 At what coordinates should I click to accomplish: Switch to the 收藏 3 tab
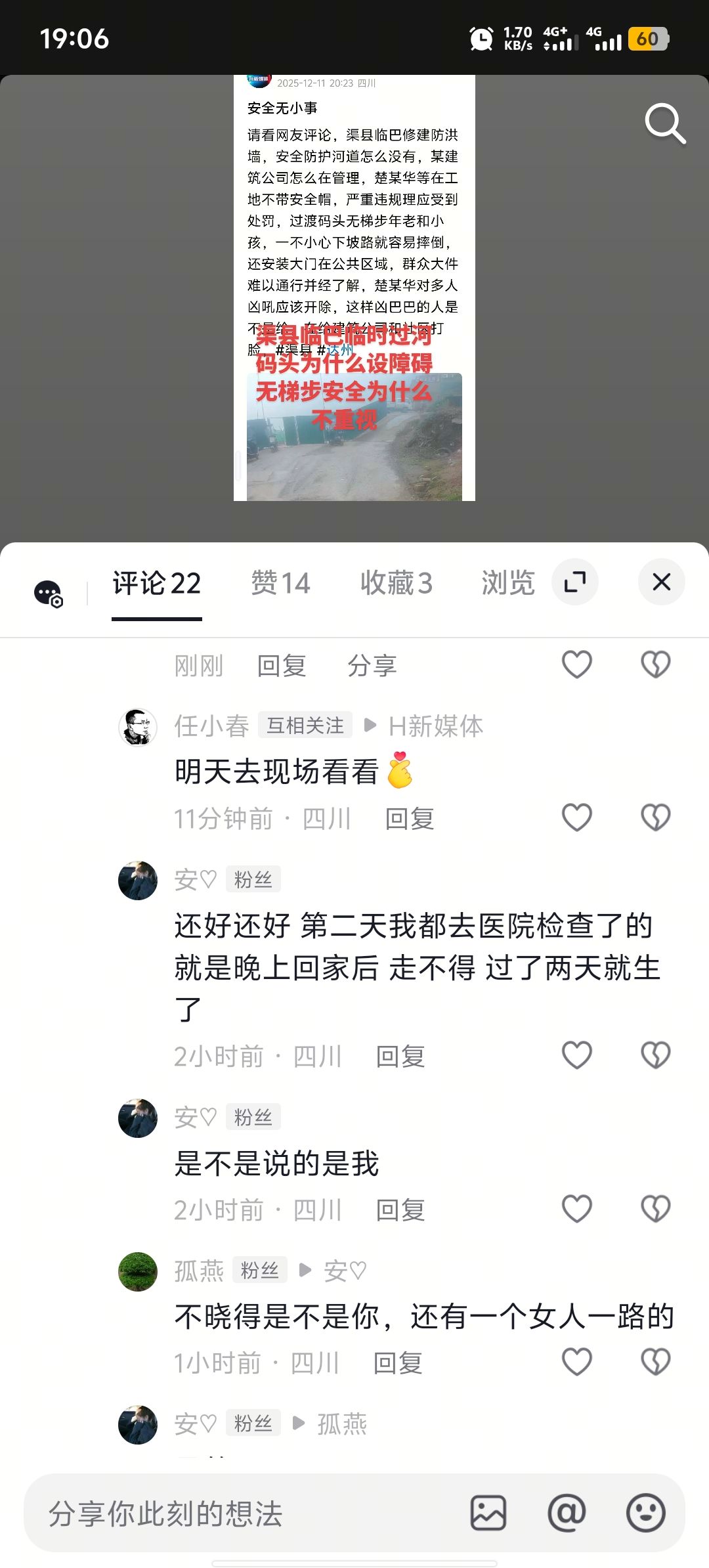click(396, 583)
